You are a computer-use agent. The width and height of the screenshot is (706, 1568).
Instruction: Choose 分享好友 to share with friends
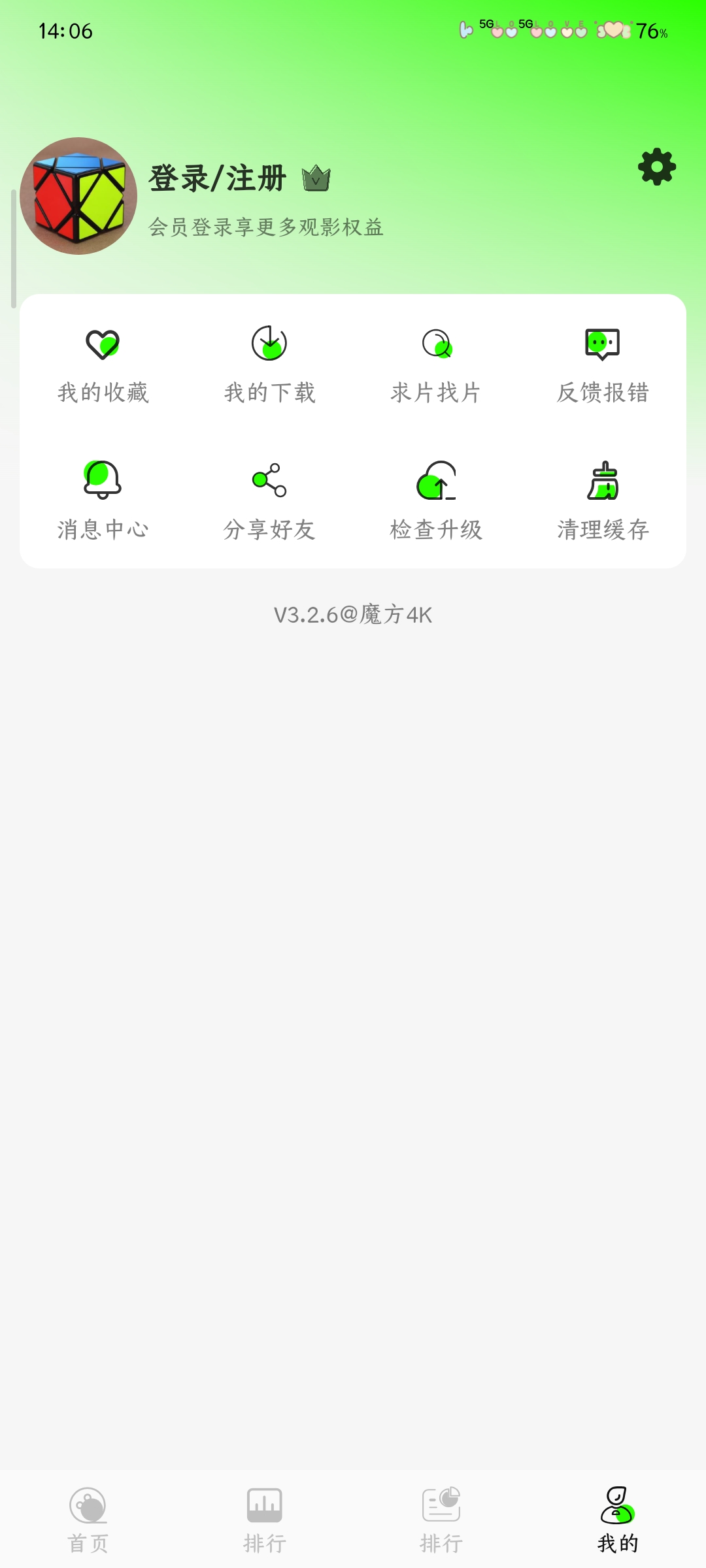[x=269, y=501]
